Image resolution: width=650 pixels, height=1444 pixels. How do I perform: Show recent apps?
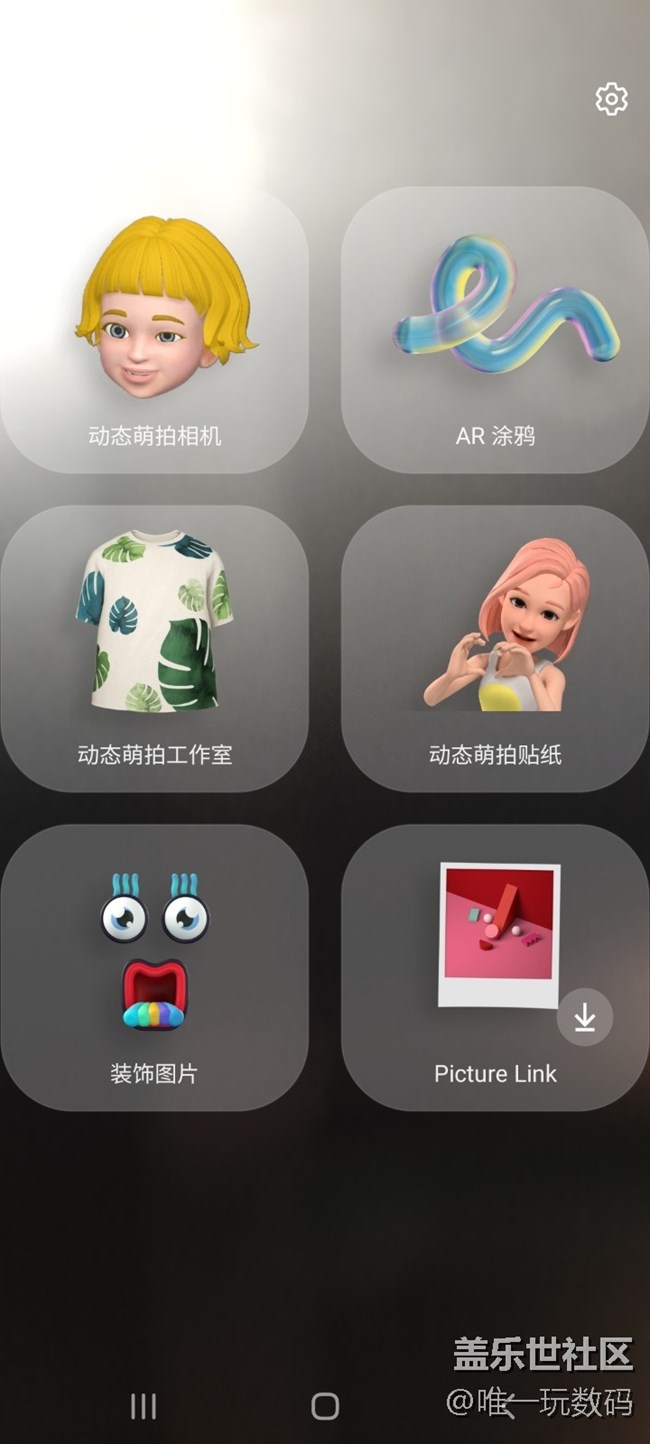pyautogui.click(x=143, y=1406)
